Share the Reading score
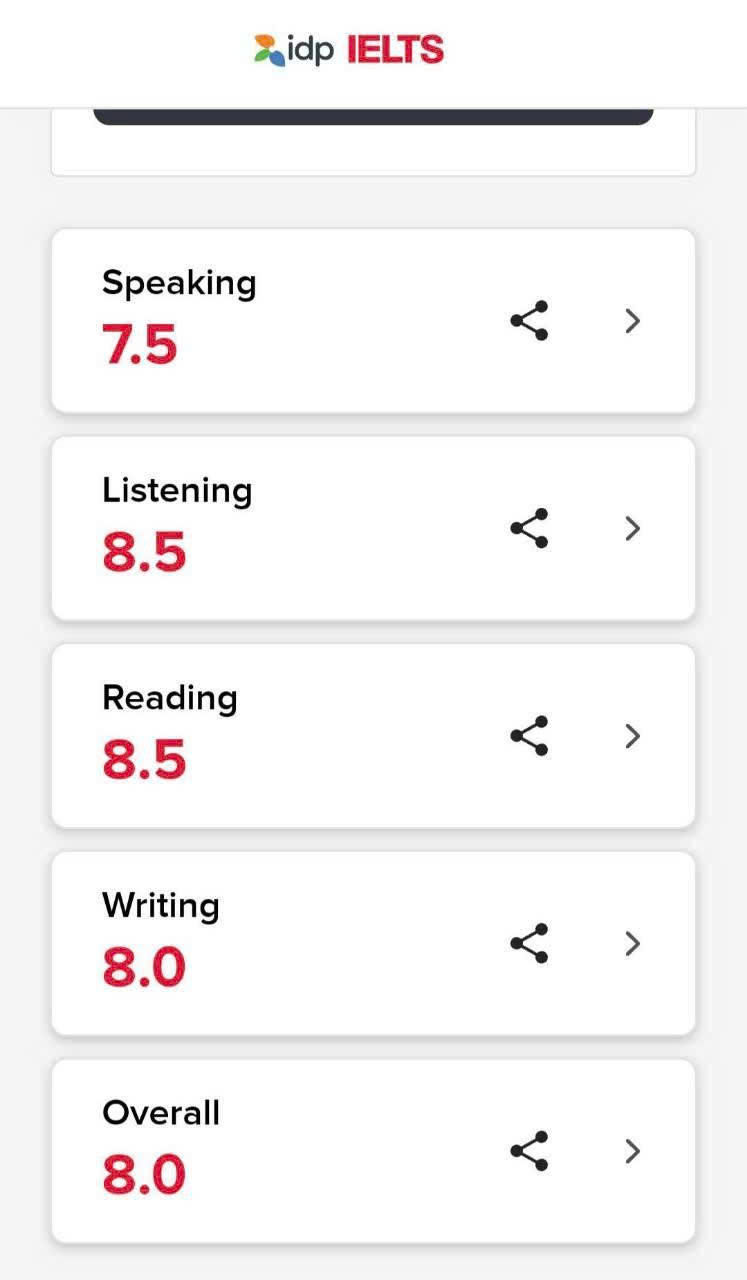This screenshot has width=747, height=1280. pyautogui.click(x=529, y=736)
